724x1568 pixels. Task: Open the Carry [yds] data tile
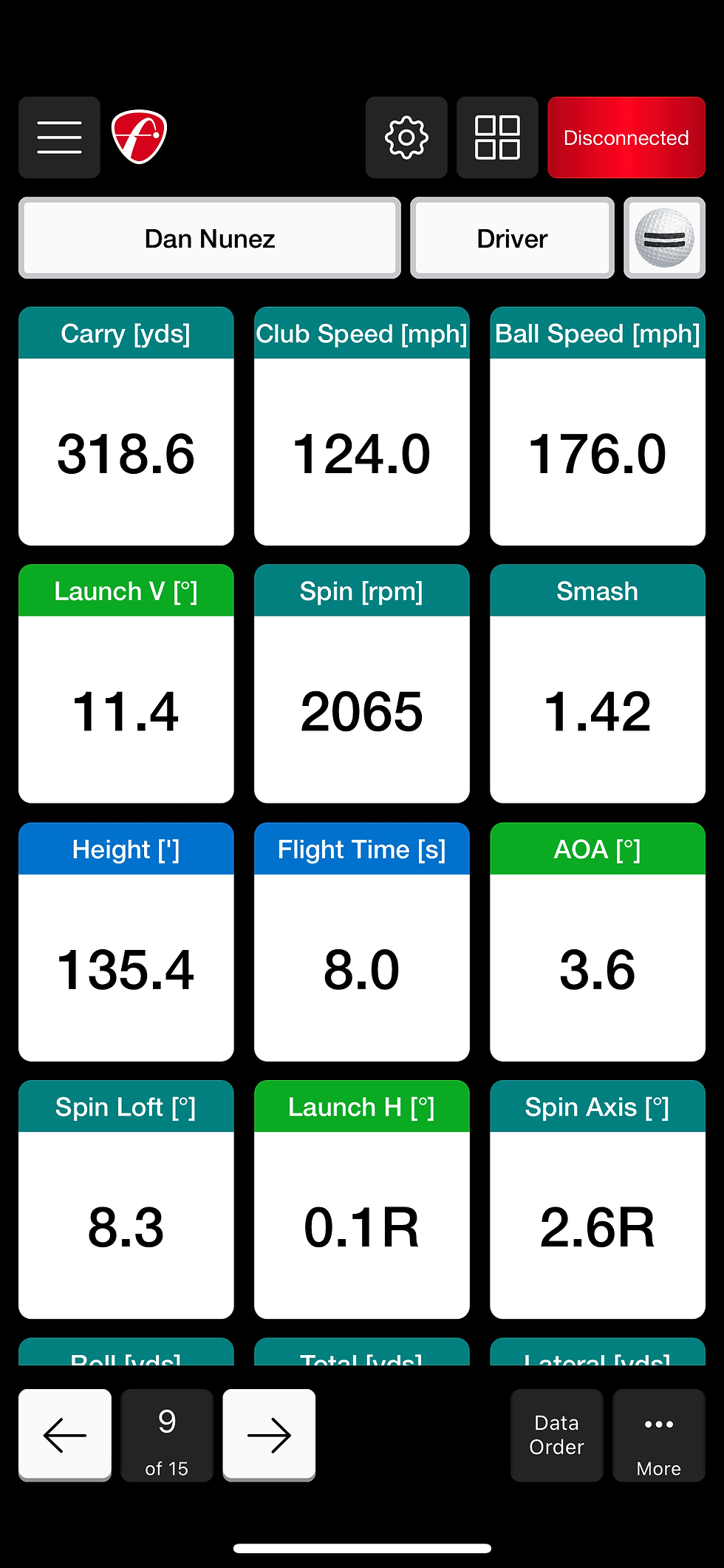tap(126, 426)
